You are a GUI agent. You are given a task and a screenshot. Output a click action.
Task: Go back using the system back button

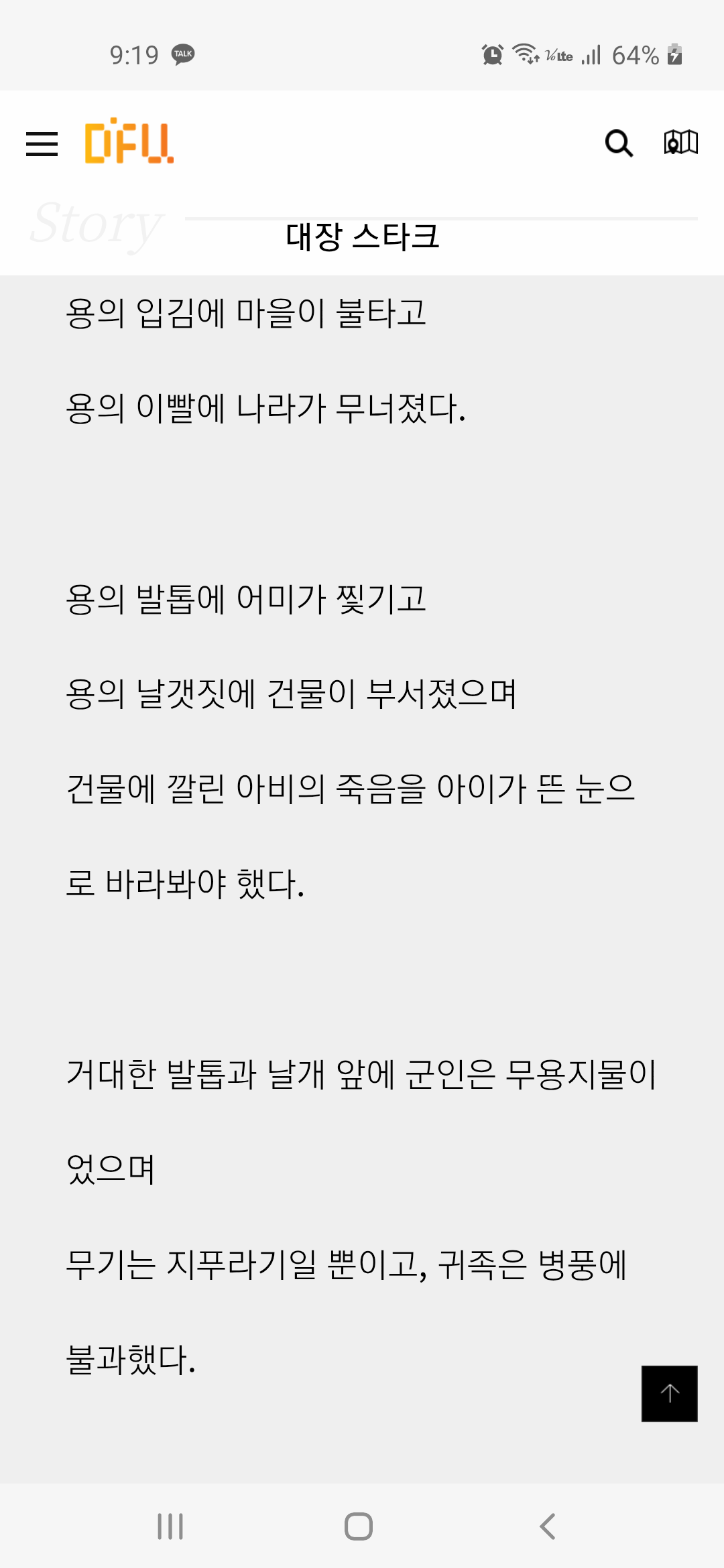547,1526
